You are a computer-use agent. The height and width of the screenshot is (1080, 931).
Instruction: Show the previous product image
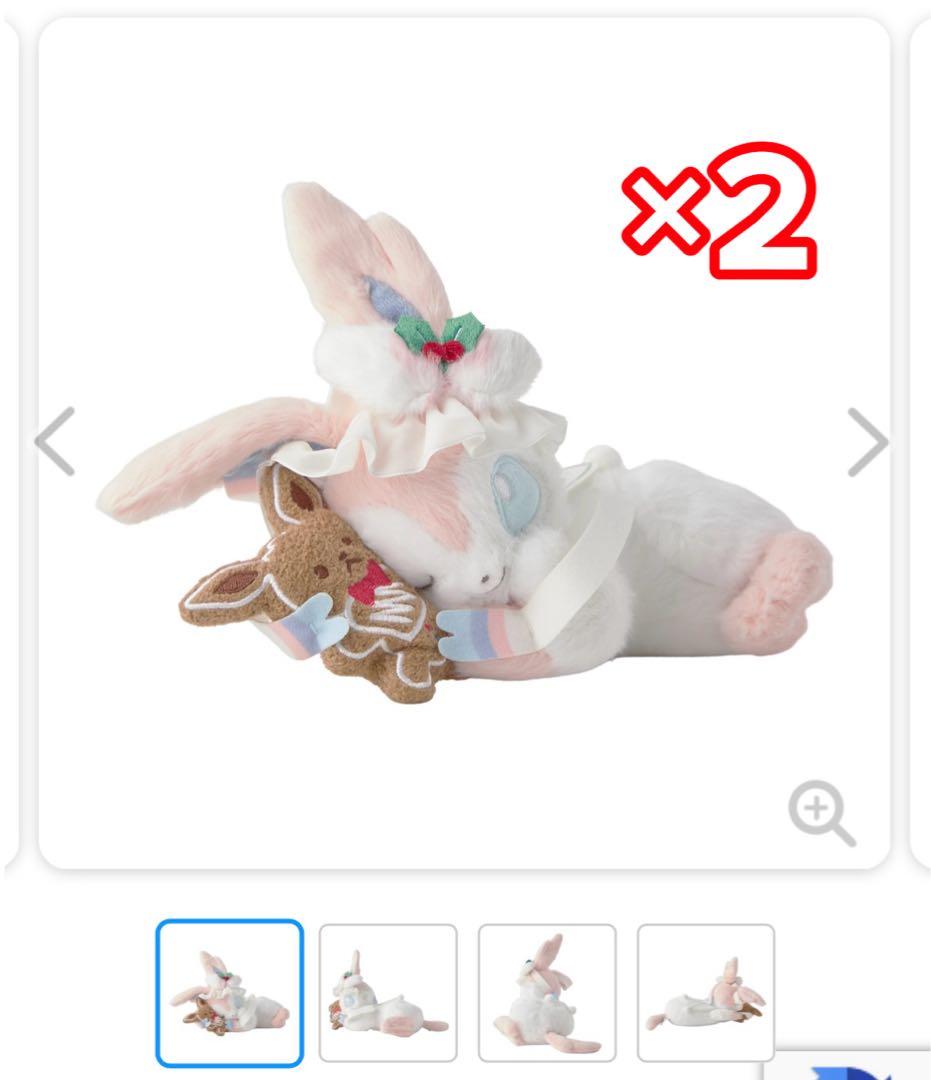click(x=55, y=441)
